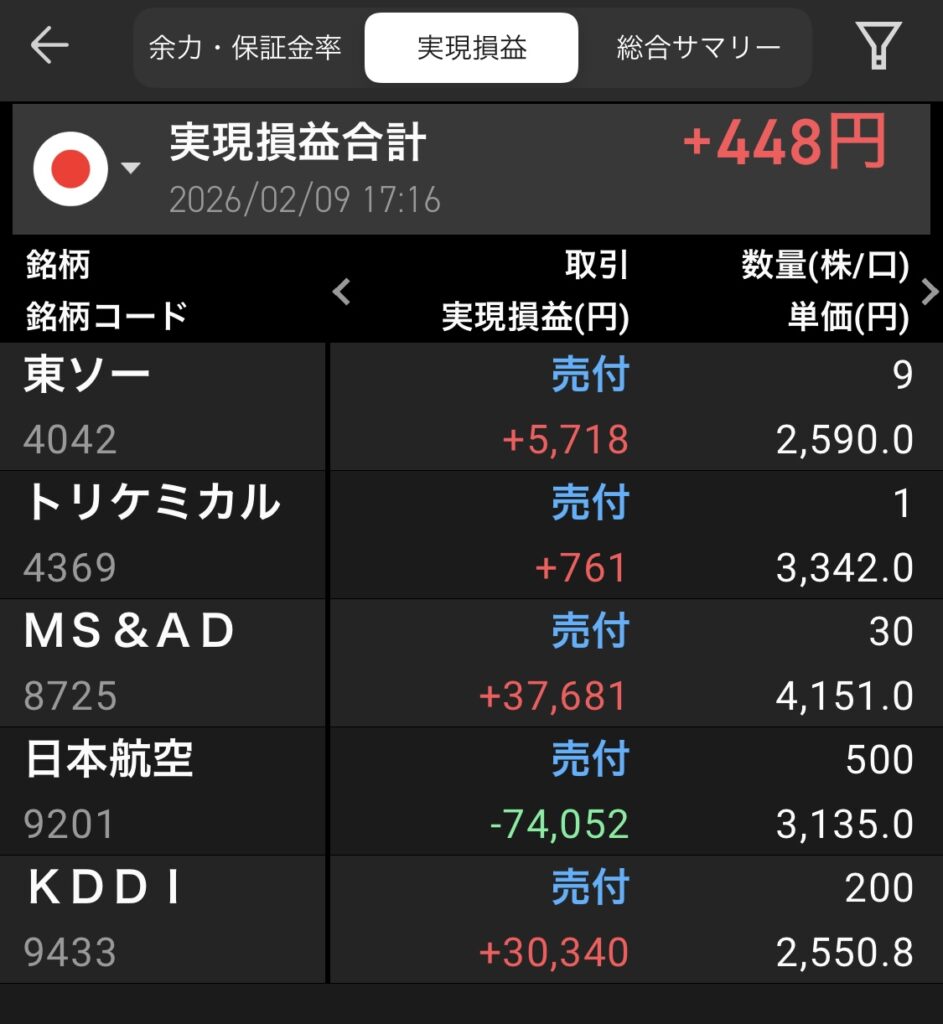Switch to the 総合サマリー tab

[x=698, y=48]
